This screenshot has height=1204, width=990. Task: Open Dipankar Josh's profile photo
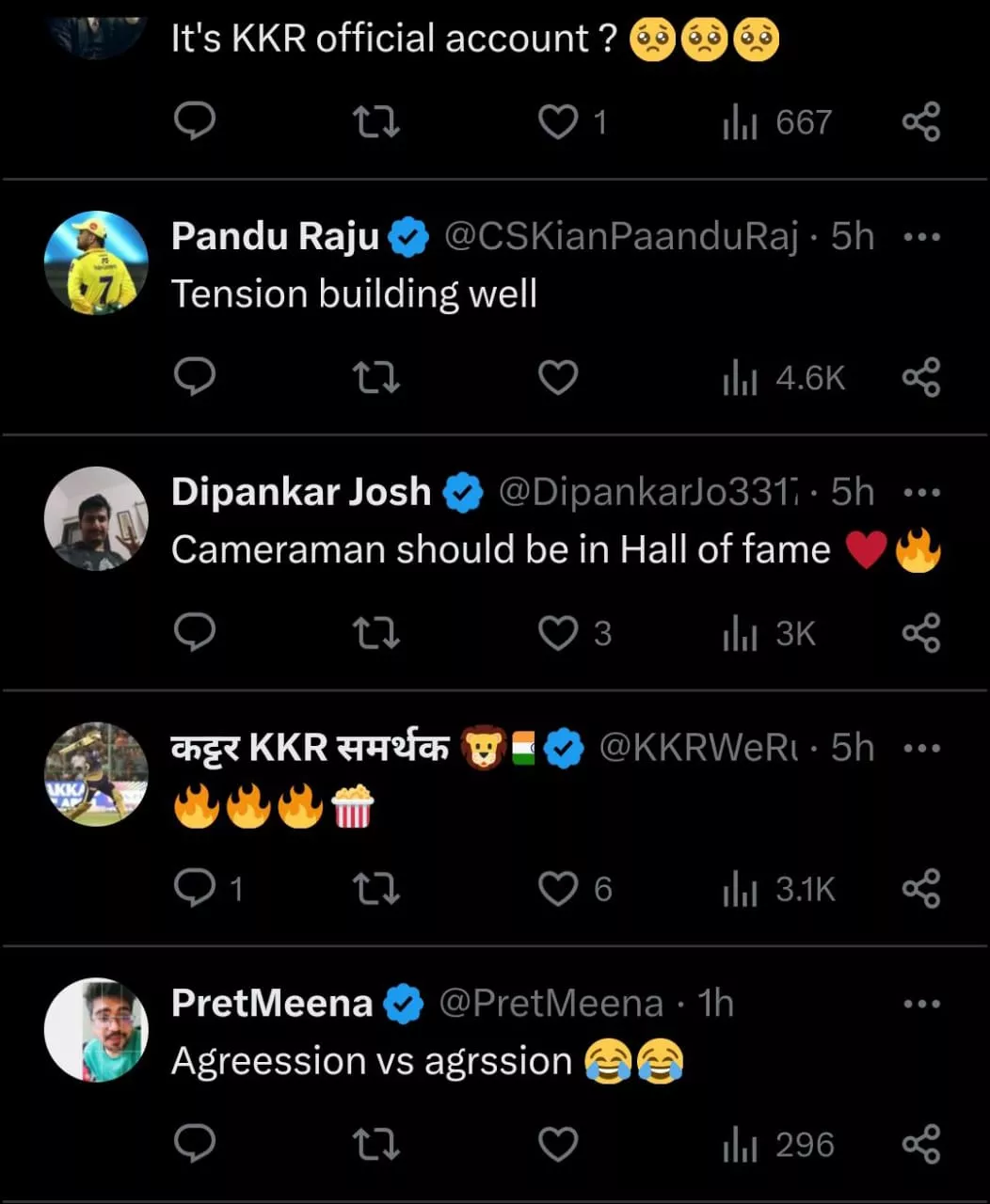96,518
